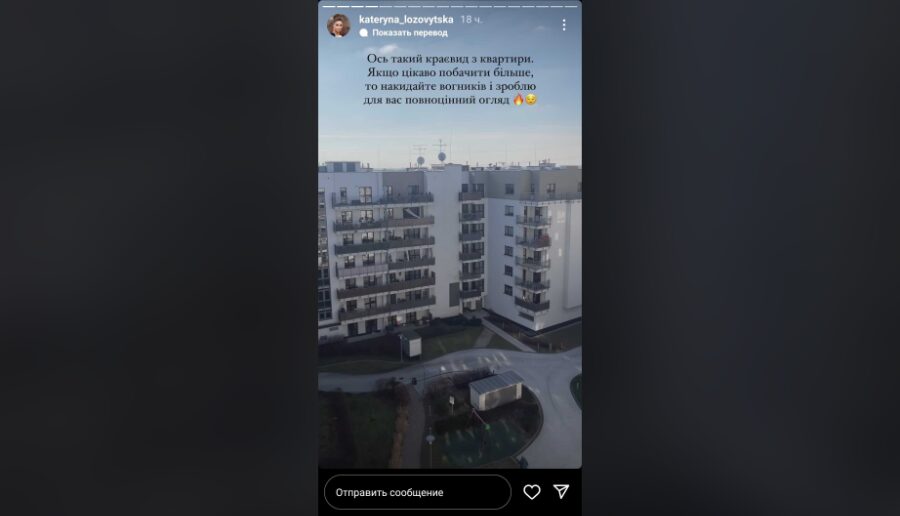Share the story via paper plane icon

pyautogui.click(x=561, y=492)
